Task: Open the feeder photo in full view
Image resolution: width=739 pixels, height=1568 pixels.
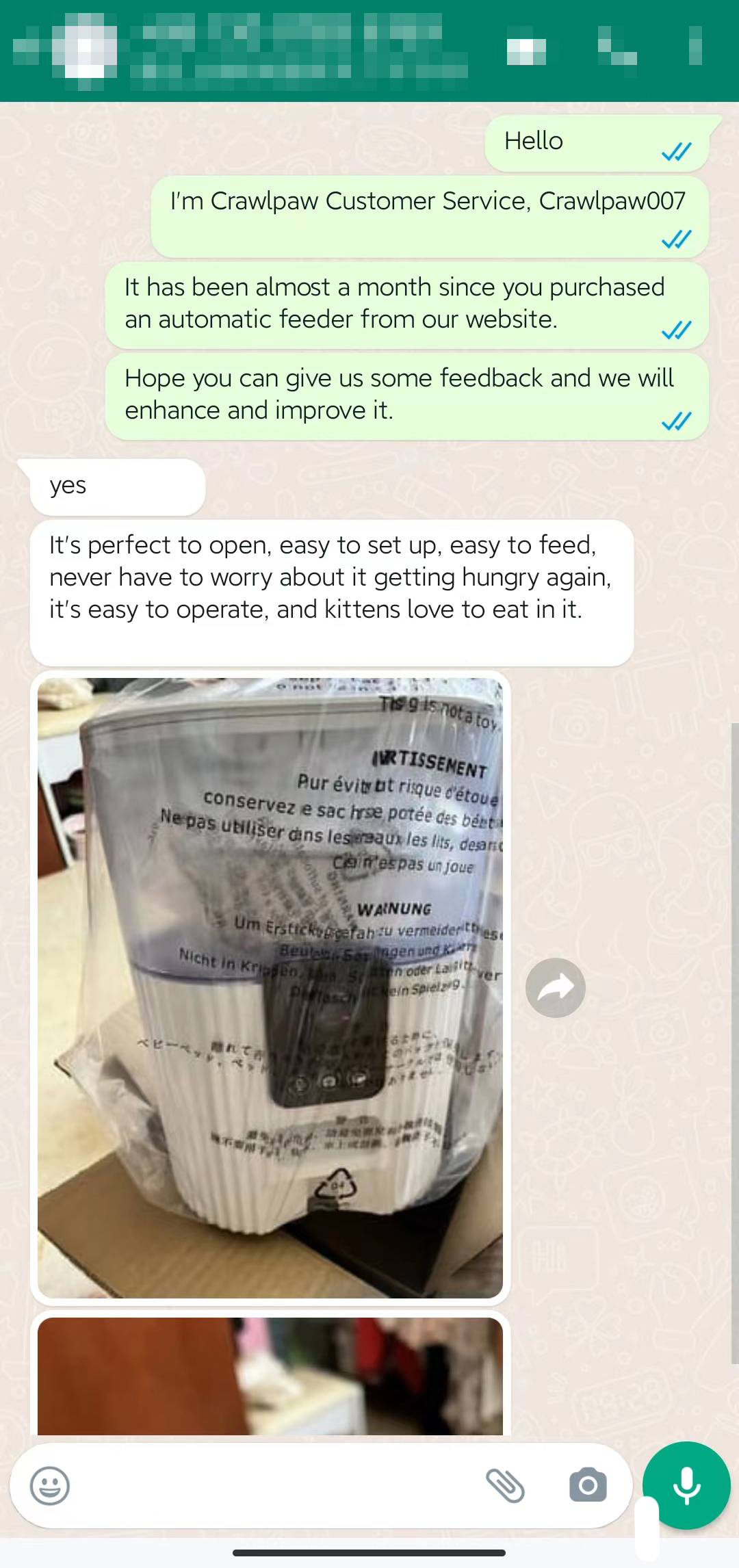Action: [270, 988]
